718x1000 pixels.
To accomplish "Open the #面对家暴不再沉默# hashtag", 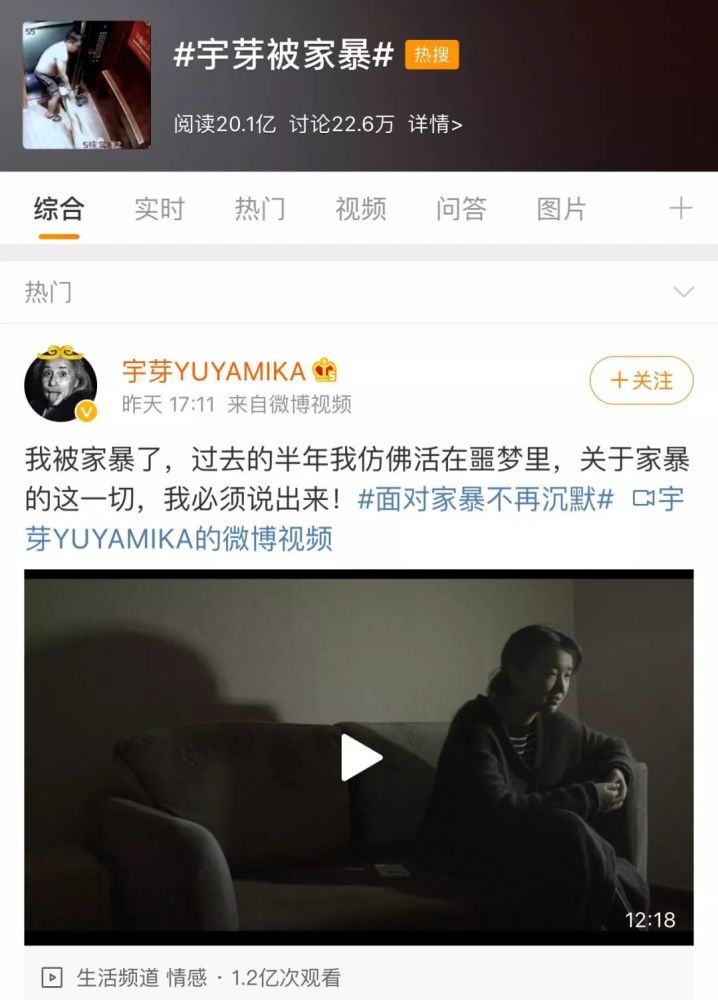I will (485, 499).
